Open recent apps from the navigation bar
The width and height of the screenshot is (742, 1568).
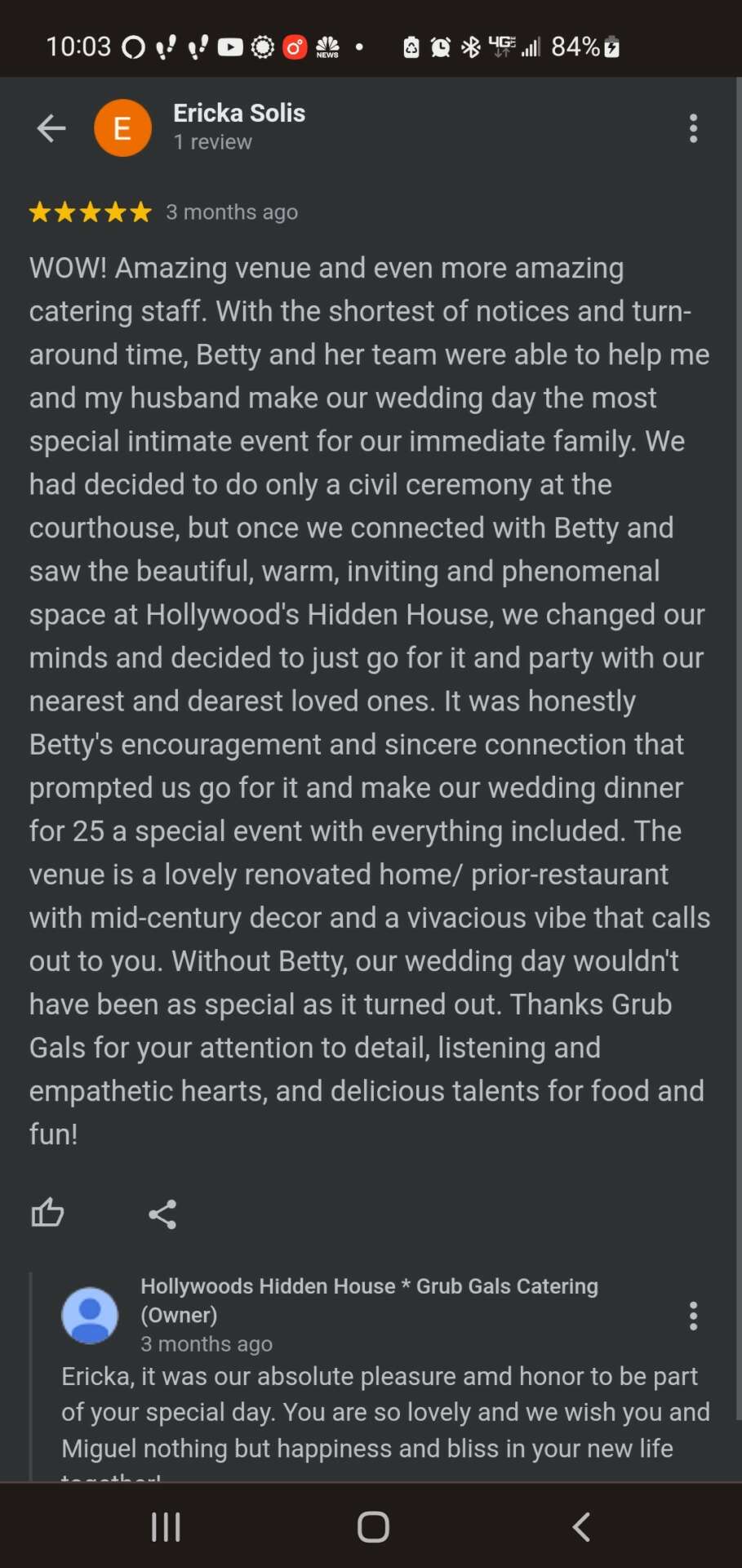pyautogui.click(x=166, y=1526)
